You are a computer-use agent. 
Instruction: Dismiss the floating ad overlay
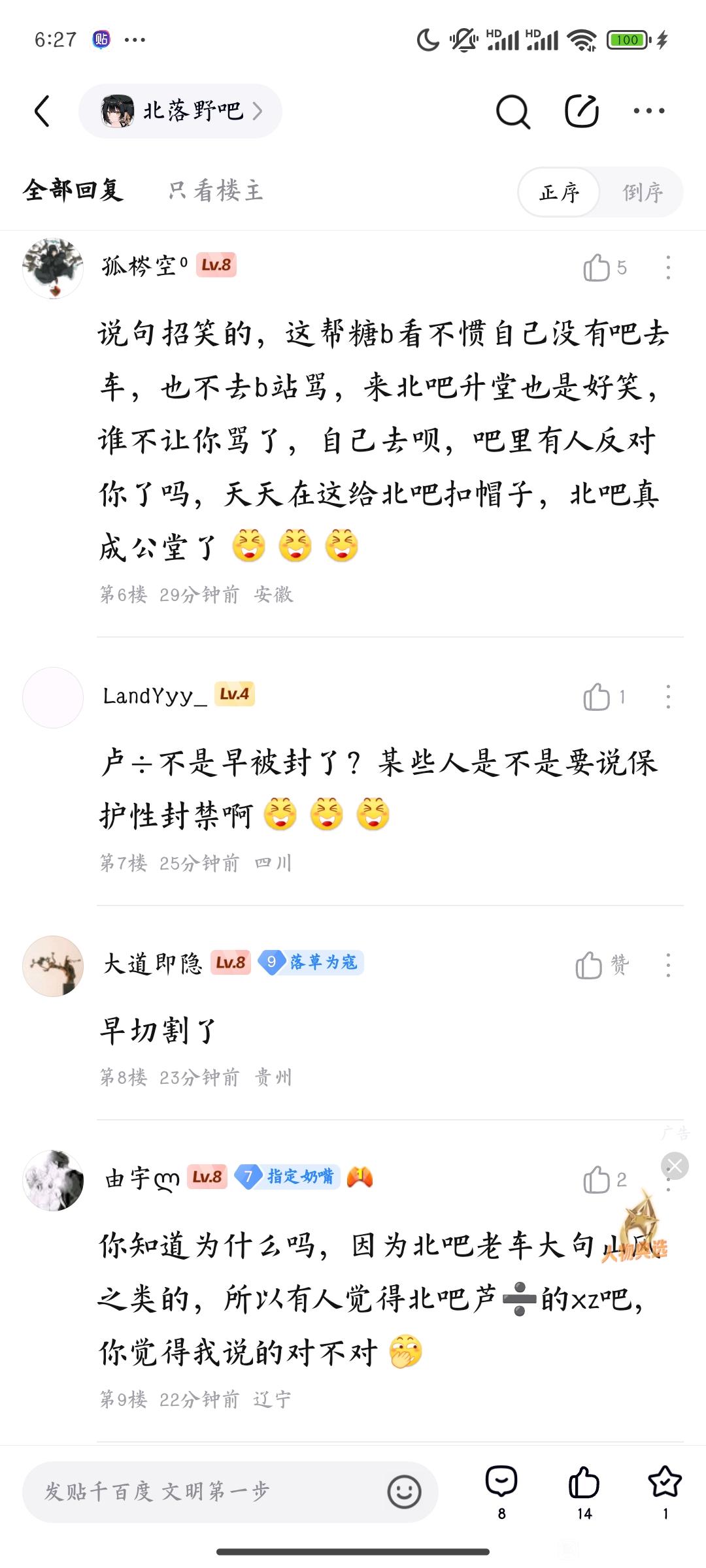[x=675, y=1166]
